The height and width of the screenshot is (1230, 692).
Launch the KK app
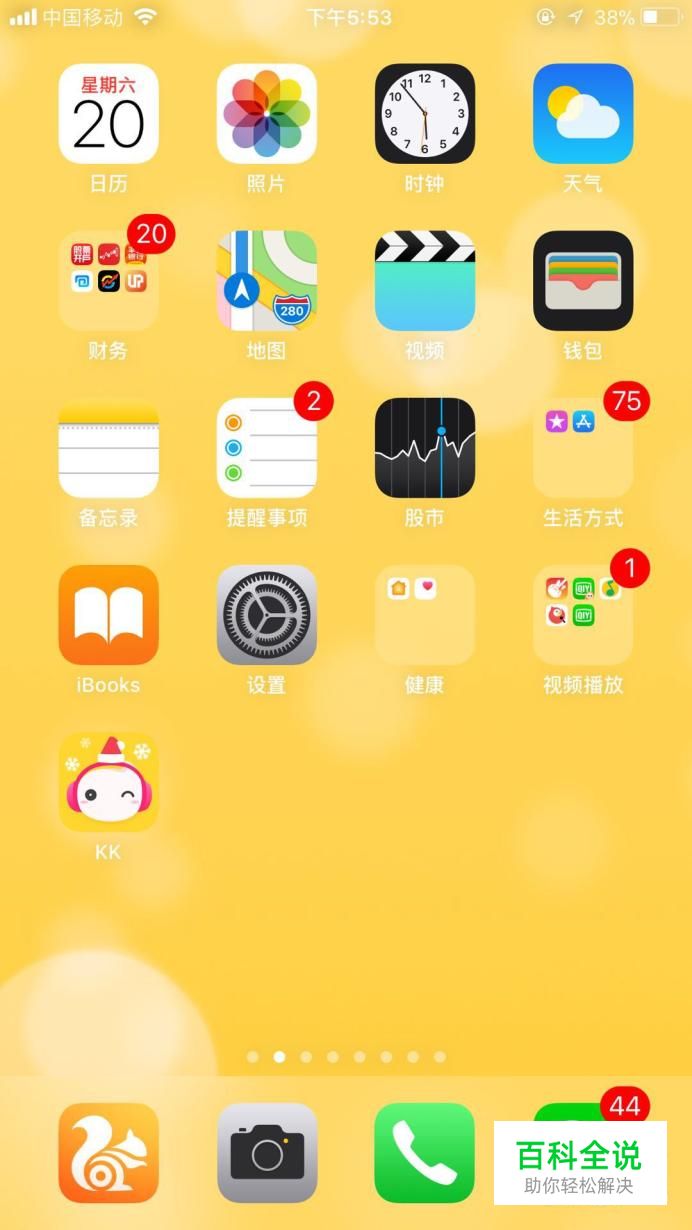coord(108,782)
